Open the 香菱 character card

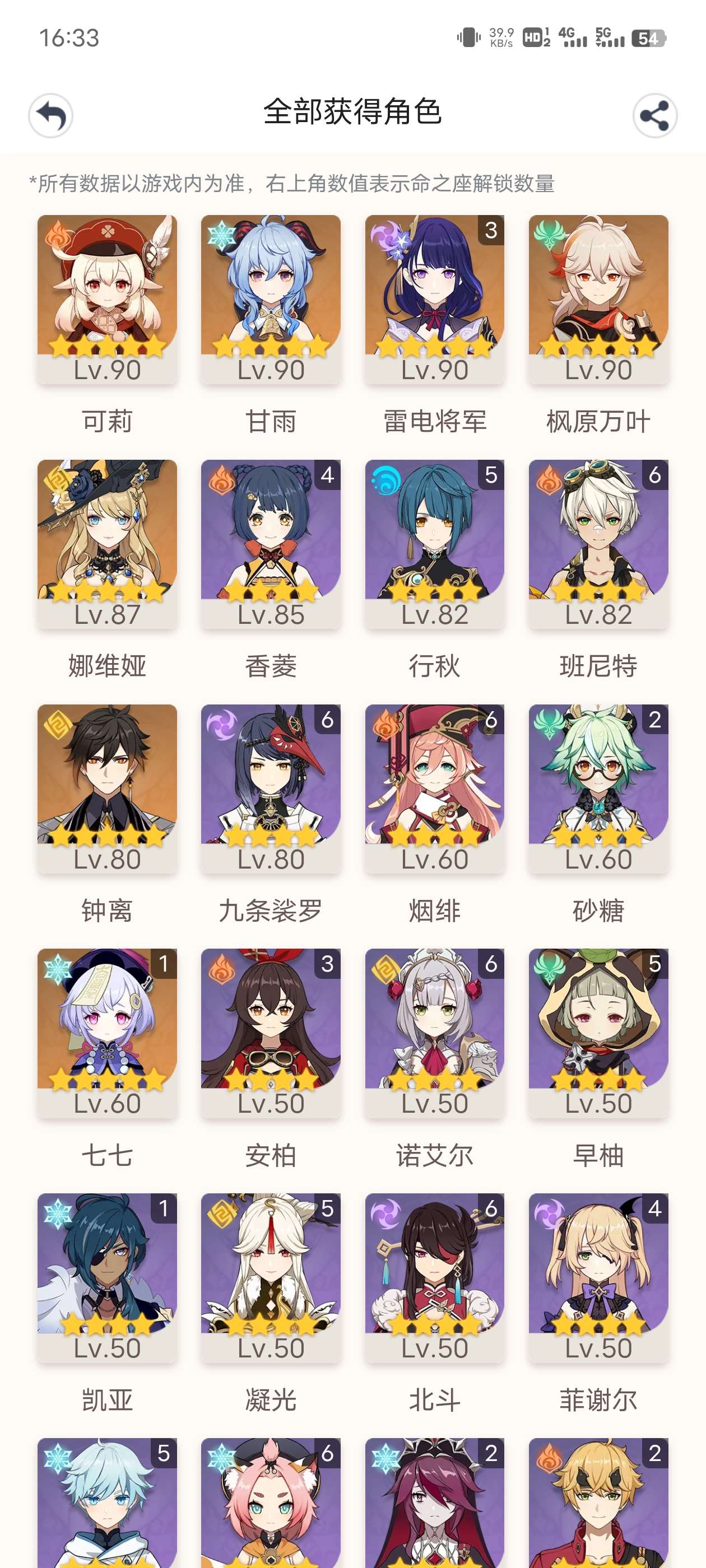click(x=271, y=543)
